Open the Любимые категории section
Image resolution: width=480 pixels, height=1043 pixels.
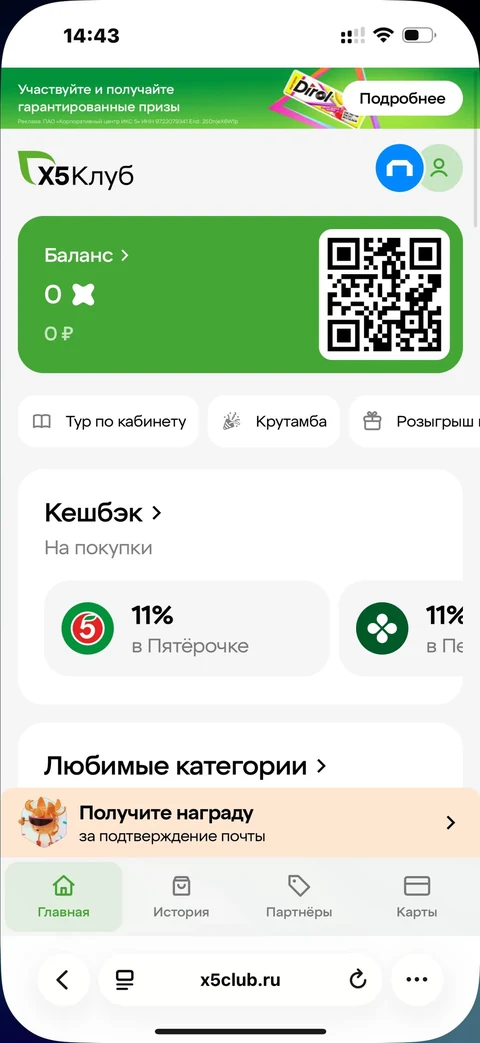[185, 766]
